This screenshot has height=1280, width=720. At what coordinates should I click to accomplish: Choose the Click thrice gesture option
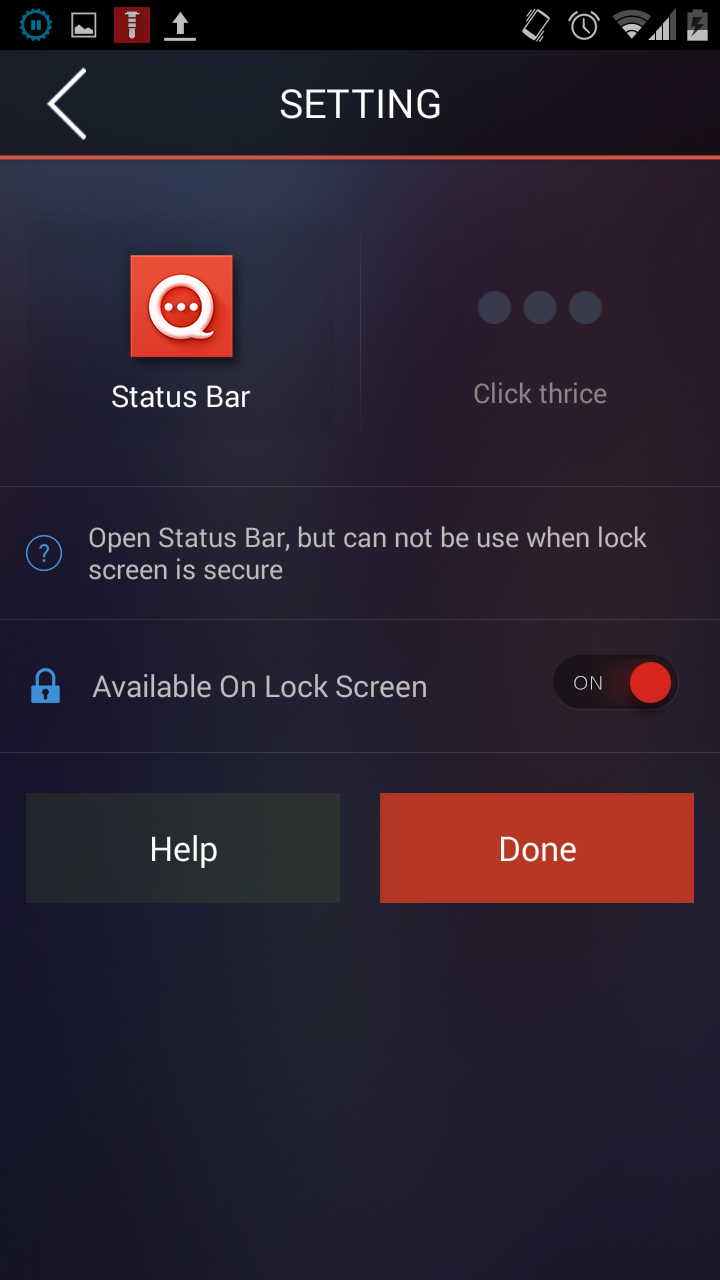pyautogui.click(x=540, y=347)
